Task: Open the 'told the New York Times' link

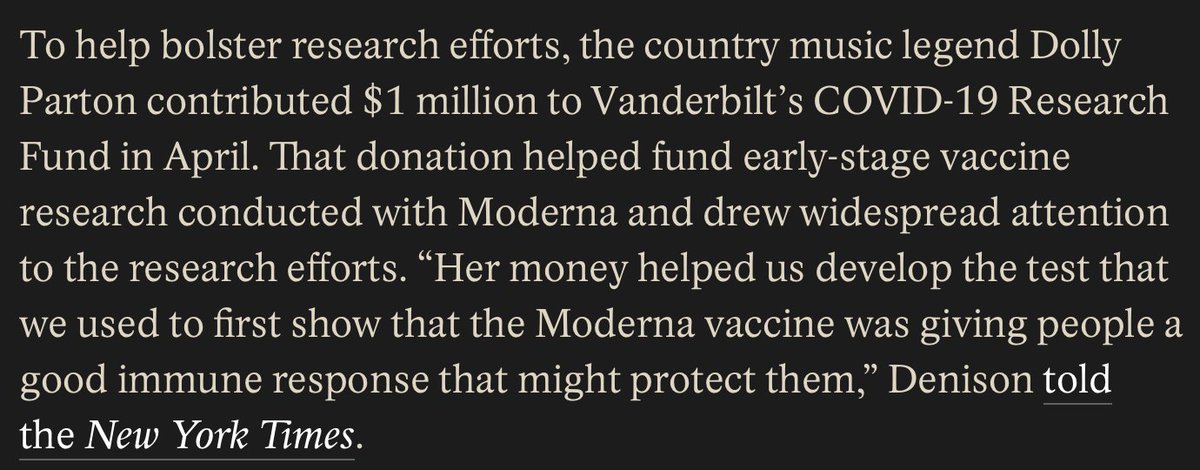Action: pyautogui.click(x=218, y=435)
